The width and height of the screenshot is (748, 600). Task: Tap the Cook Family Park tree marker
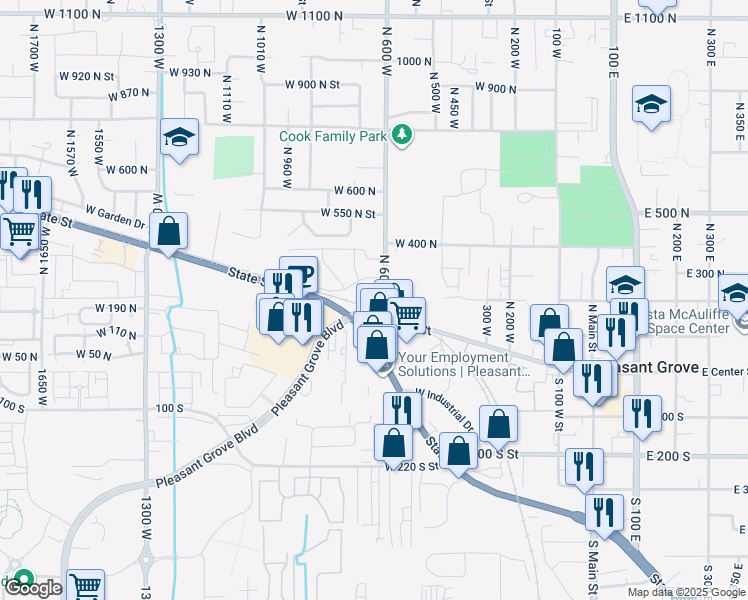402,135
